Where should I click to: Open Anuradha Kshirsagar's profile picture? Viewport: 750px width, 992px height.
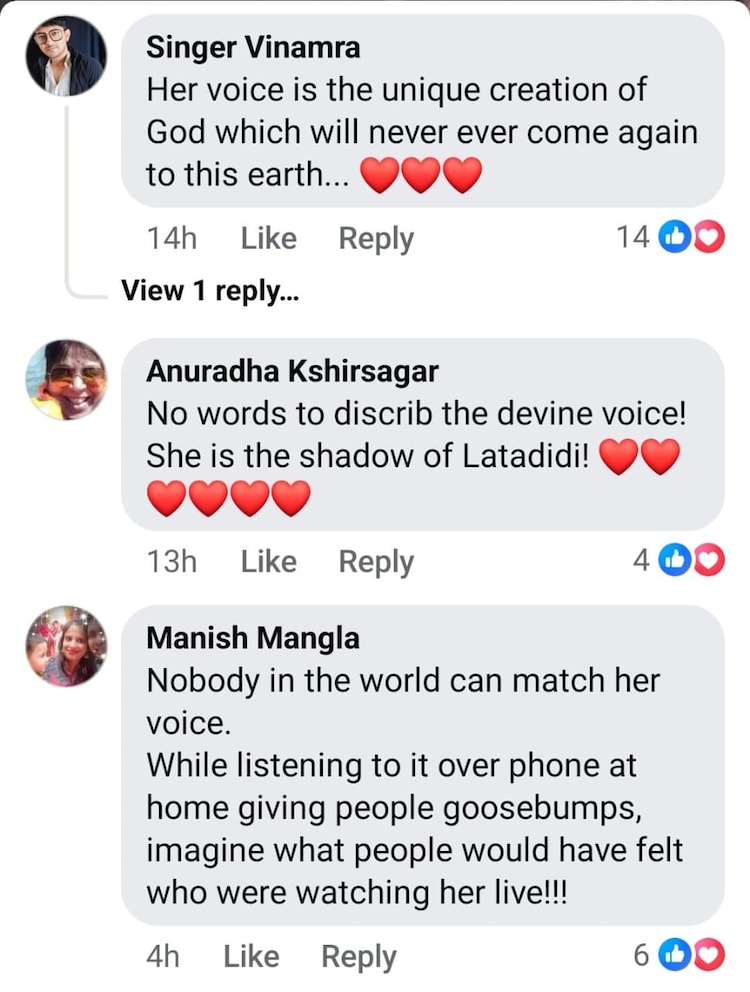pos(66,379)
